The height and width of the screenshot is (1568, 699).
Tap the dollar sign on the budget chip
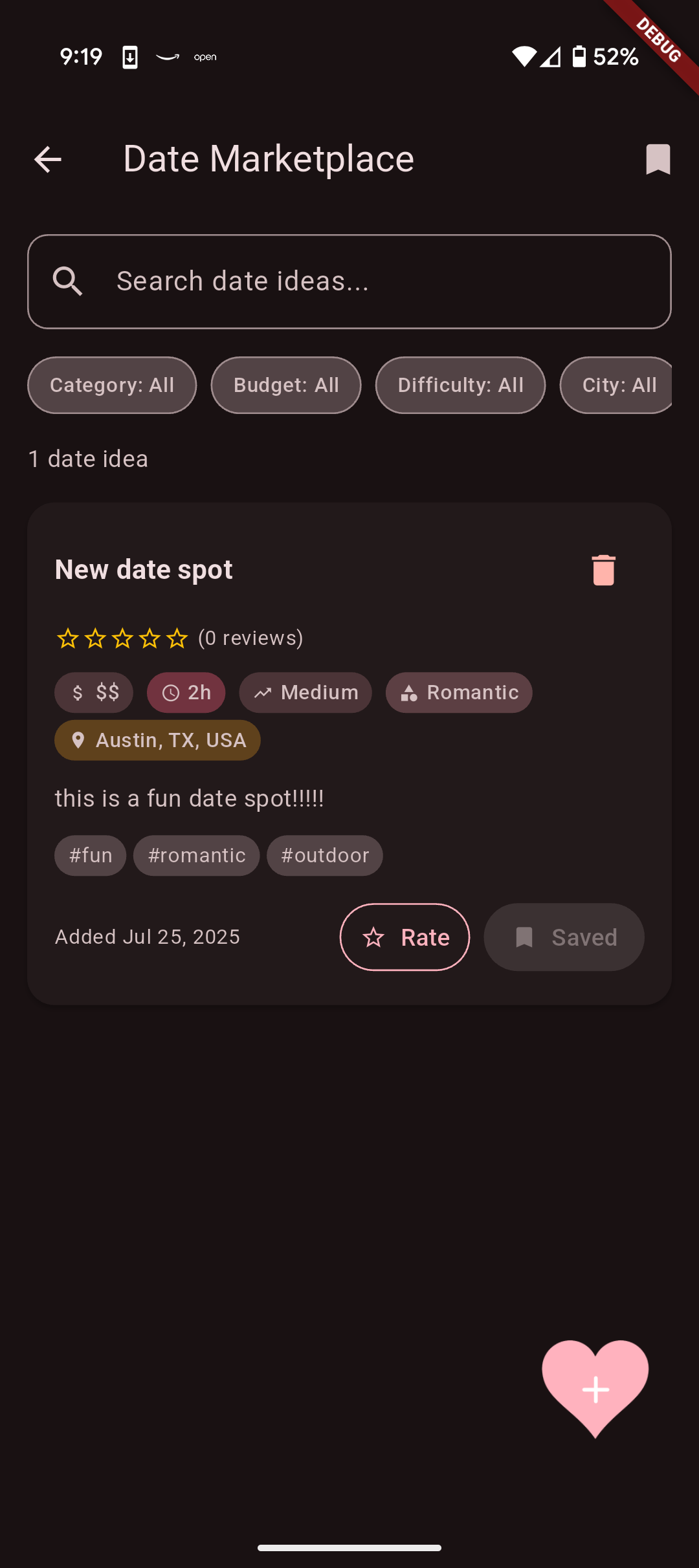76,692
